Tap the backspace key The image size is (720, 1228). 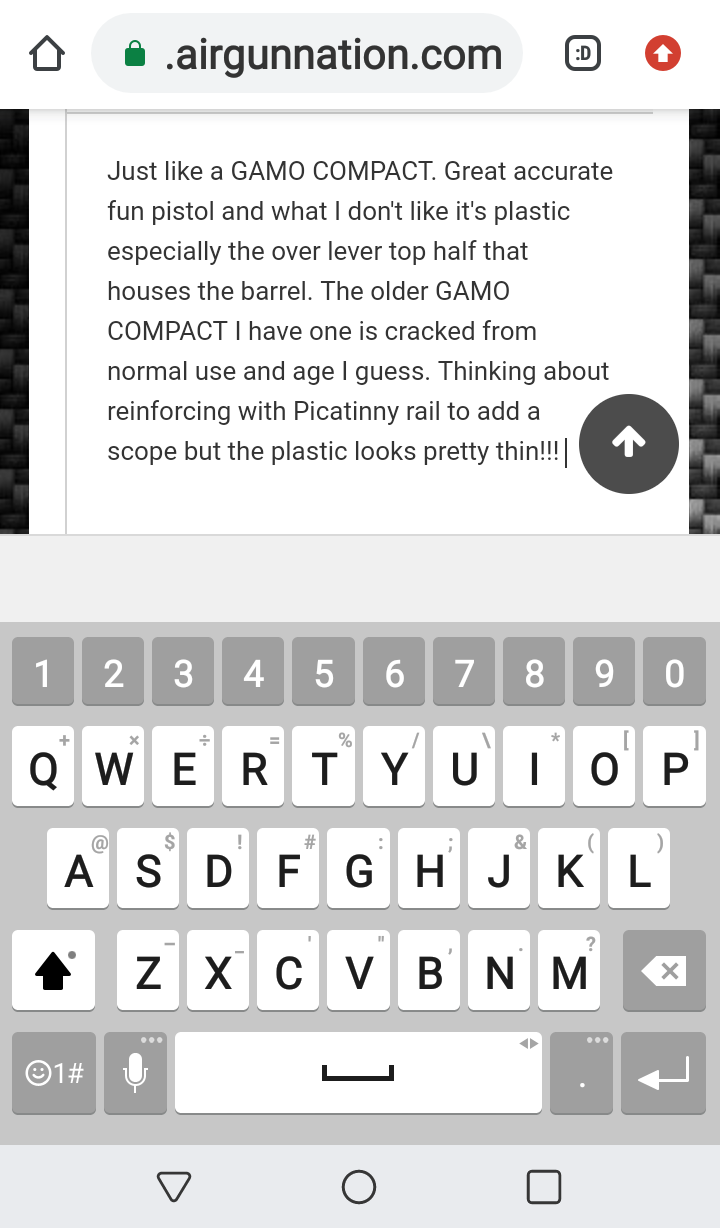coord(664,970)
